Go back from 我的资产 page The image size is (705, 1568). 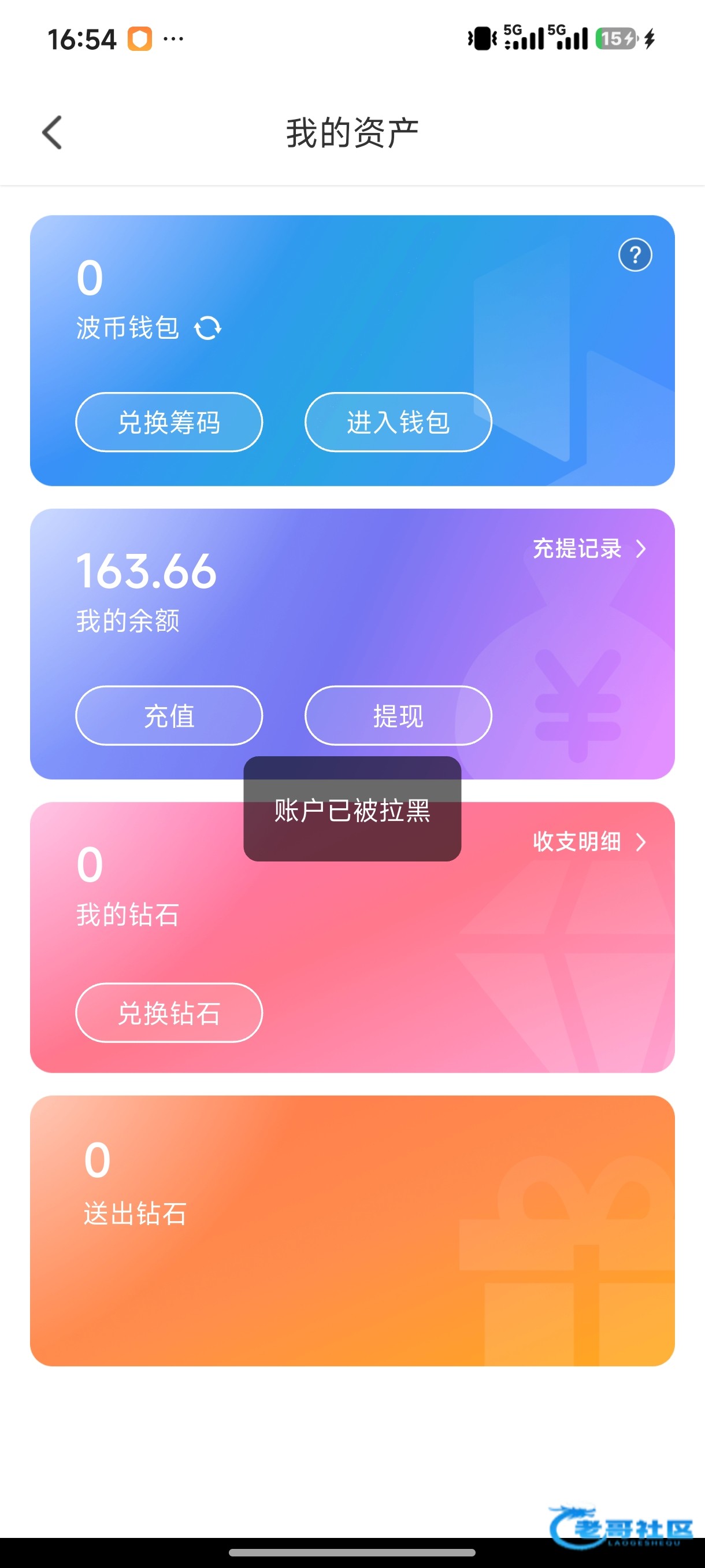click(x=53, y=133)
